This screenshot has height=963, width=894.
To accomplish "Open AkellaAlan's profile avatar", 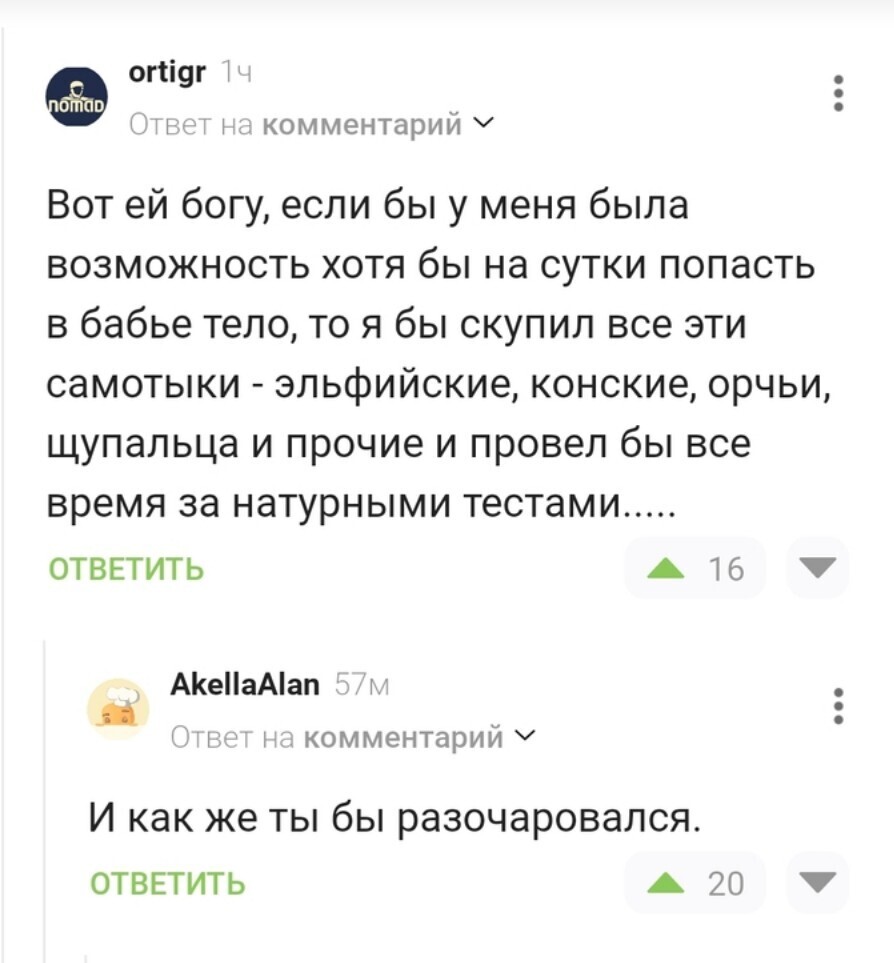I will [119, 709].
